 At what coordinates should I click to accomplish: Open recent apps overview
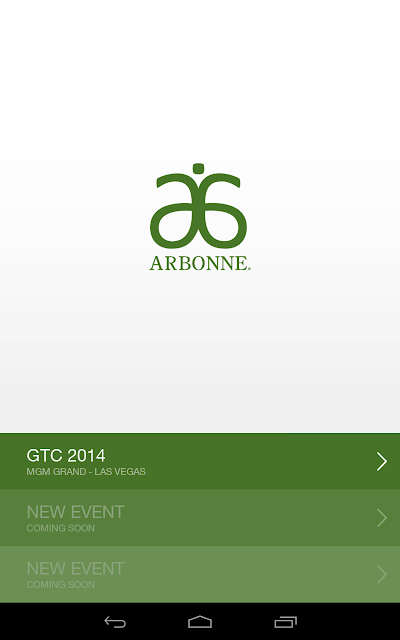pyautogui.click(x=285, y=622)
